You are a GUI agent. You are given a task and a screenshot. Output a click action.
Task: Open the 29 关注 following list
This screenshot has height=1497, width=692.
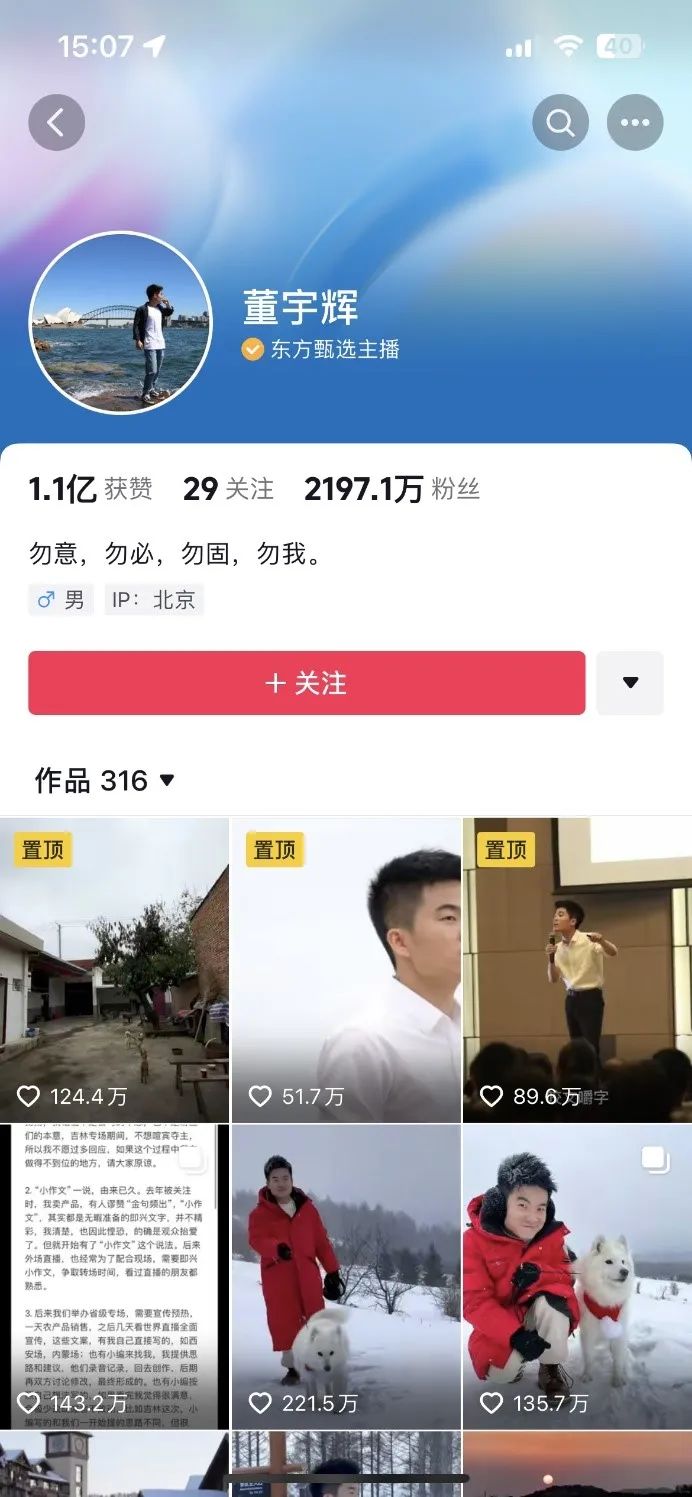click(x=228, y=489)
